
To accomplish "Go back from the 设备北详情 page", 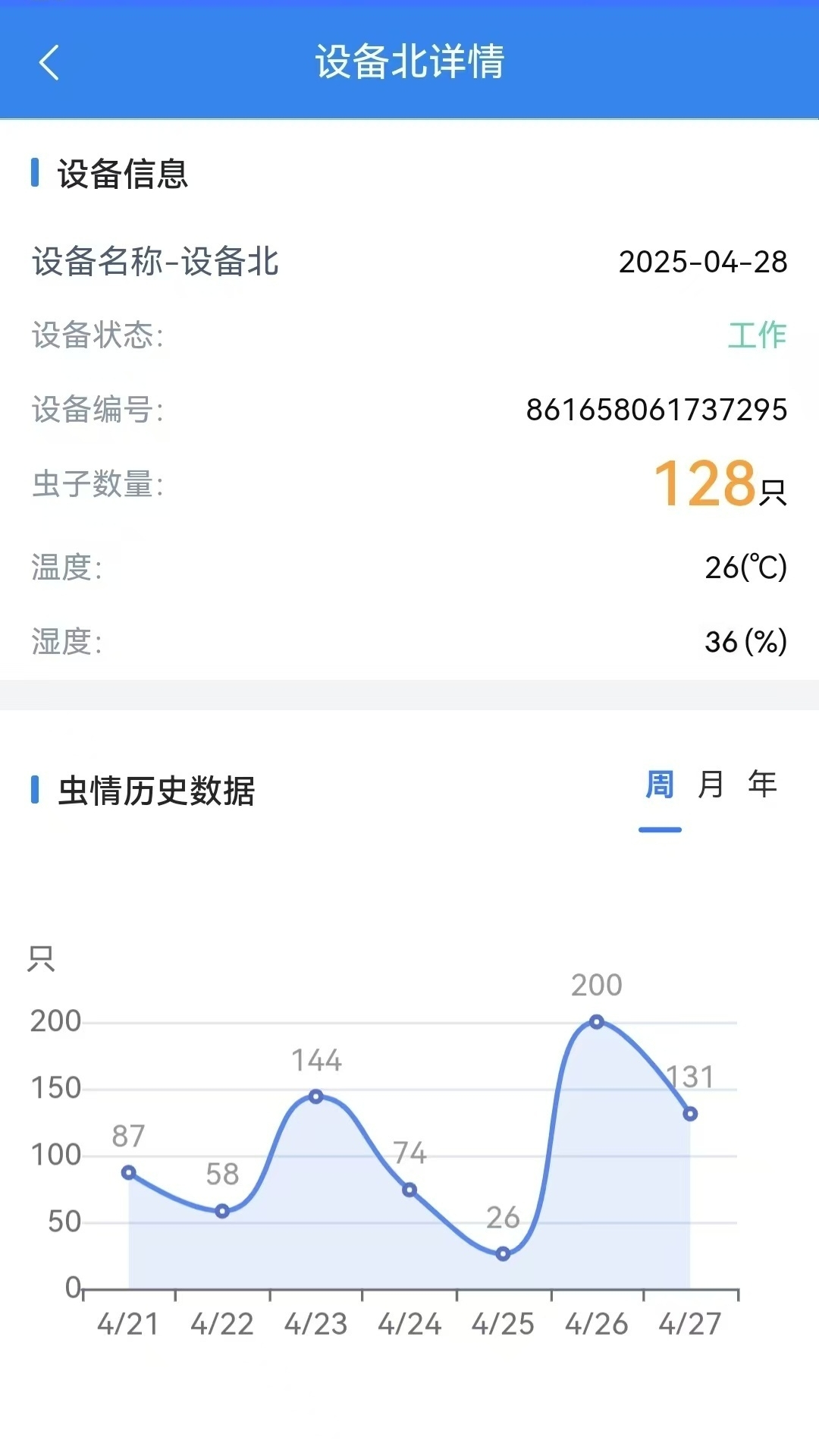I will tap(49, 62).
